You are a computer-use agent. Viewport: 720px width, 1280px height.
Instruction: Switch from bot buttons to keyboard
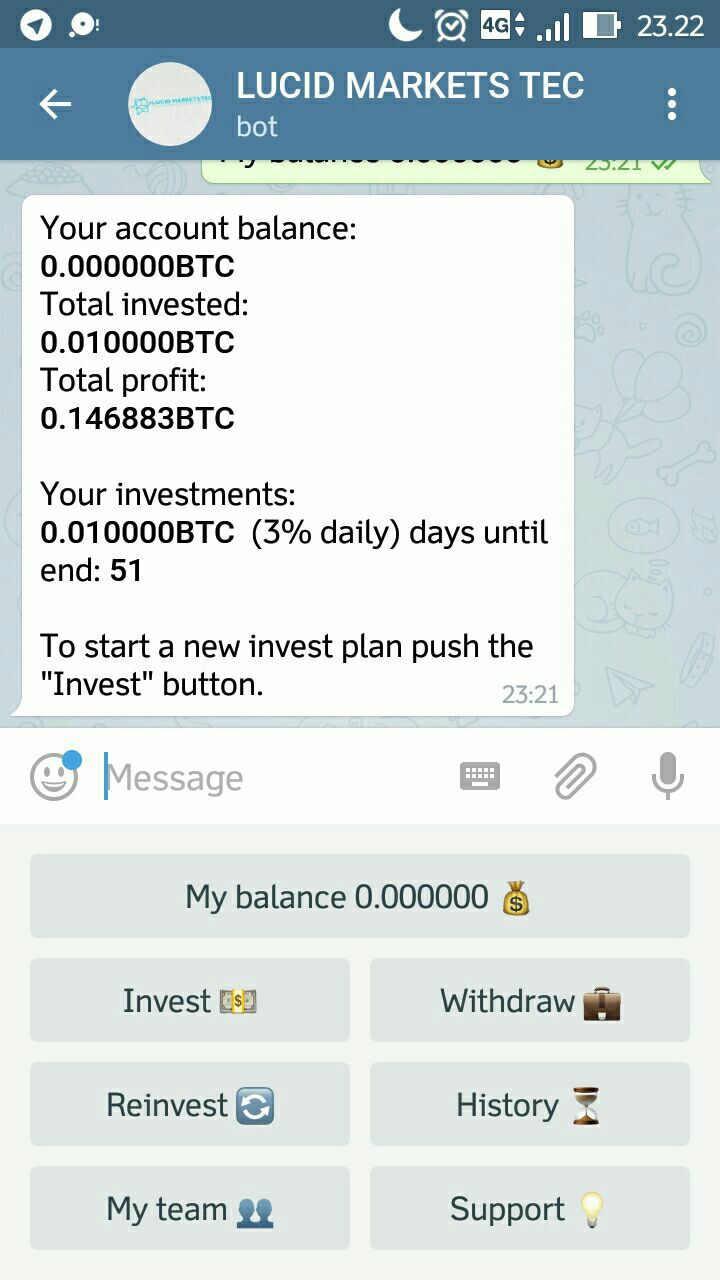[x=480, y=776]
